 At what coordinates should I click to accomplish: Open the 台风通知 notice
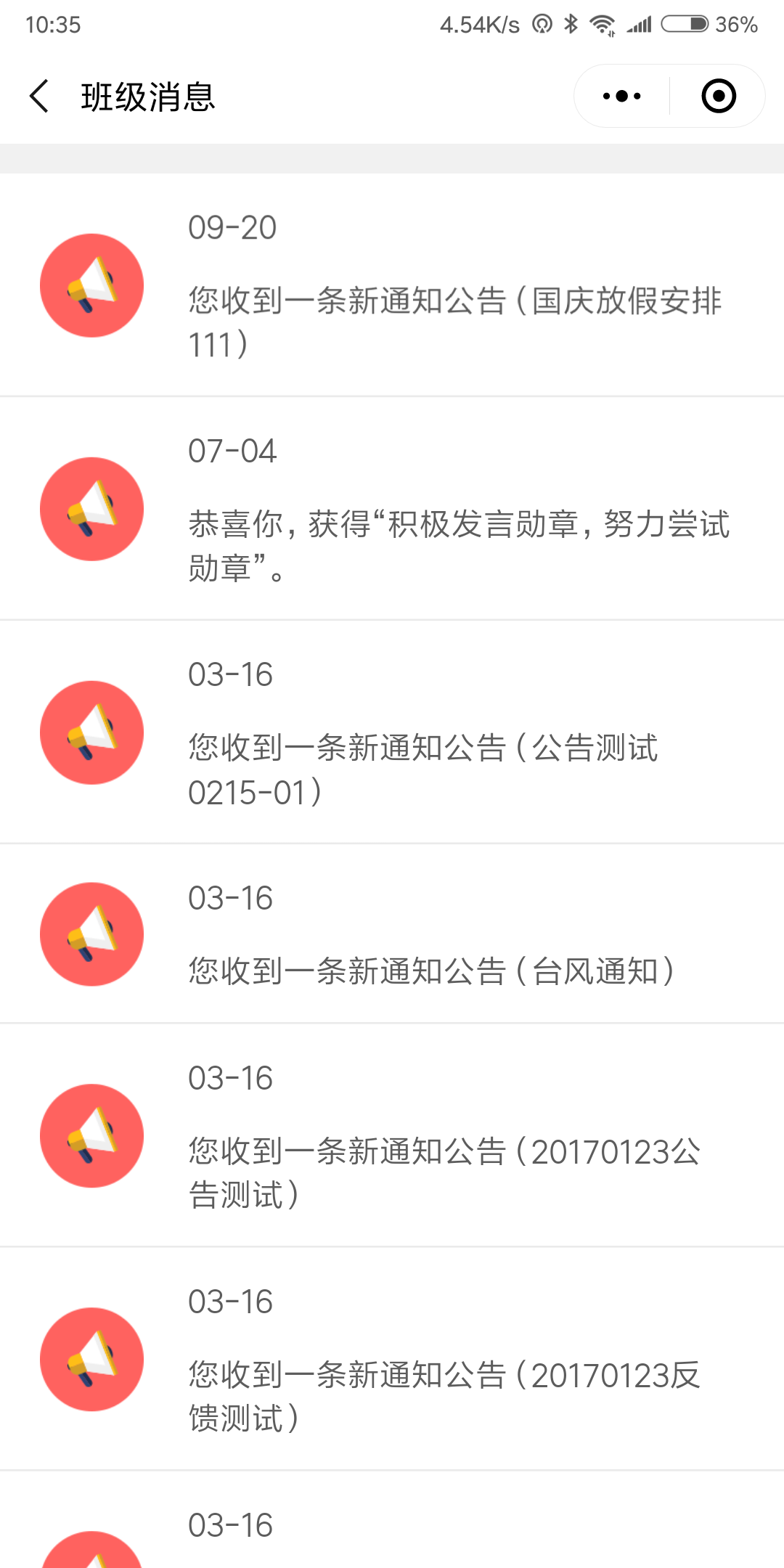click(x=392, y=934)
